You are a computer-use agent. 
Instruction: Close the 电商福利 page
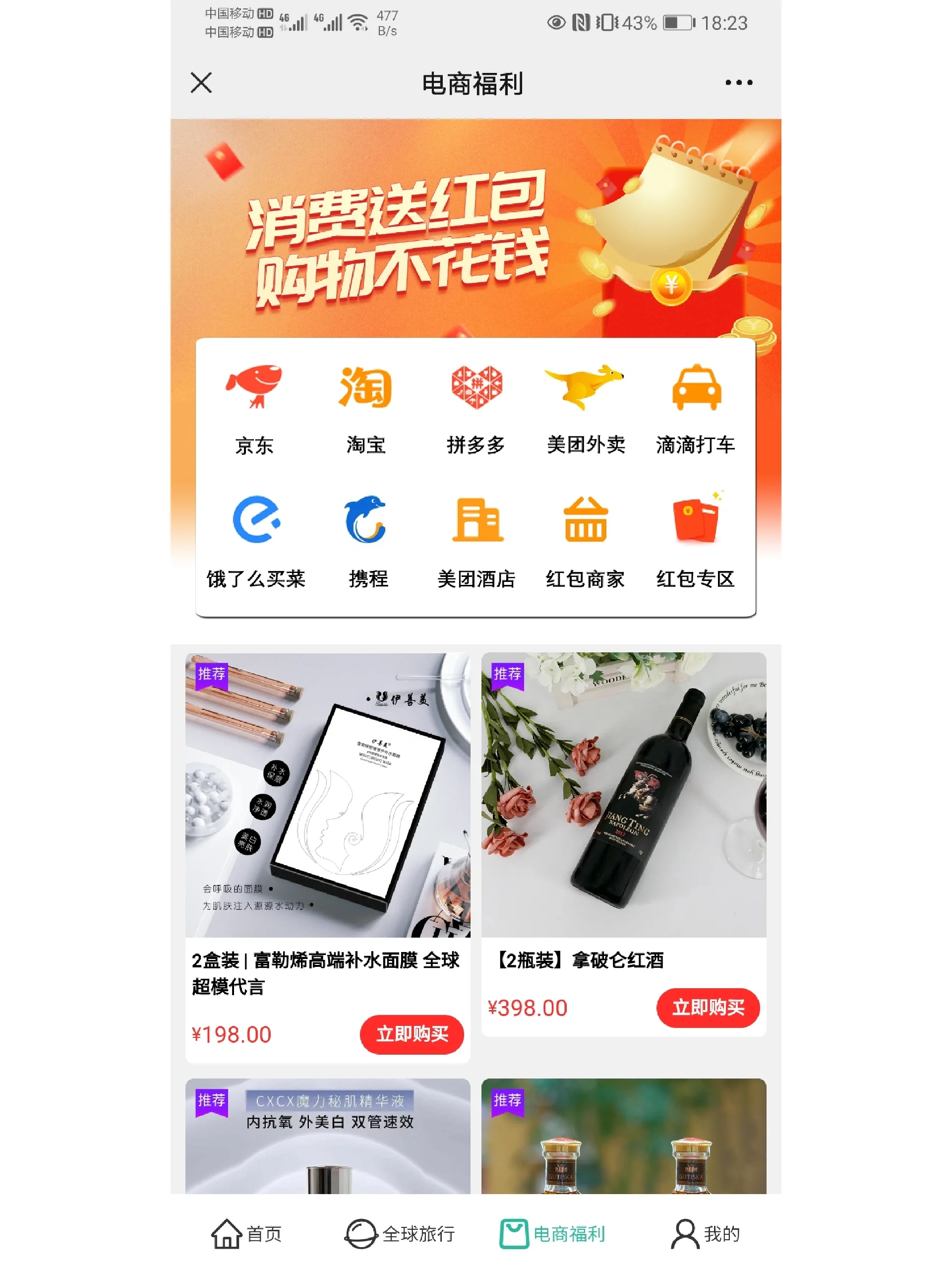[201, 83]
